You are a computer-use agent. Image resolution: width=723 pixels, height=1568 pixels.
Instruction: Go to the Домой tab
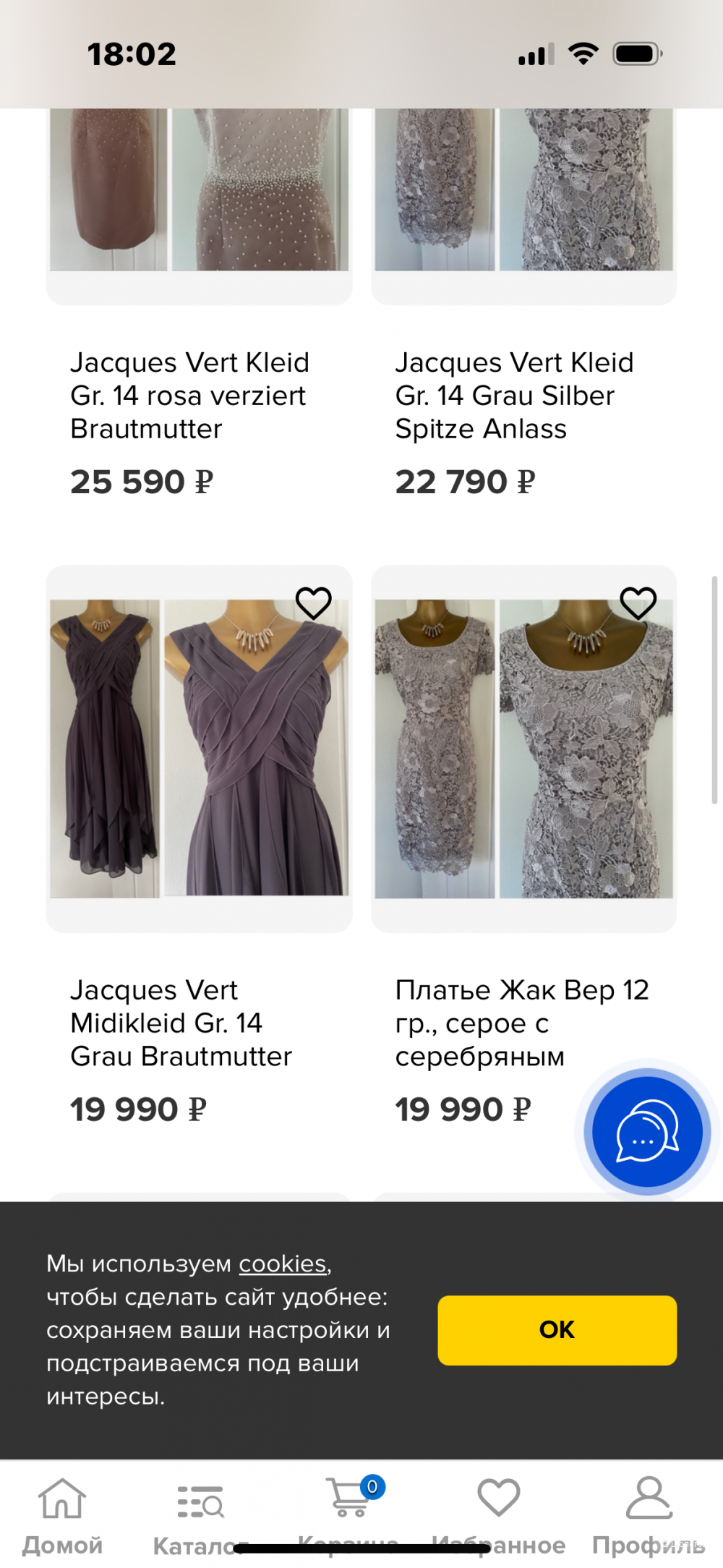(x=62, y=1514)
